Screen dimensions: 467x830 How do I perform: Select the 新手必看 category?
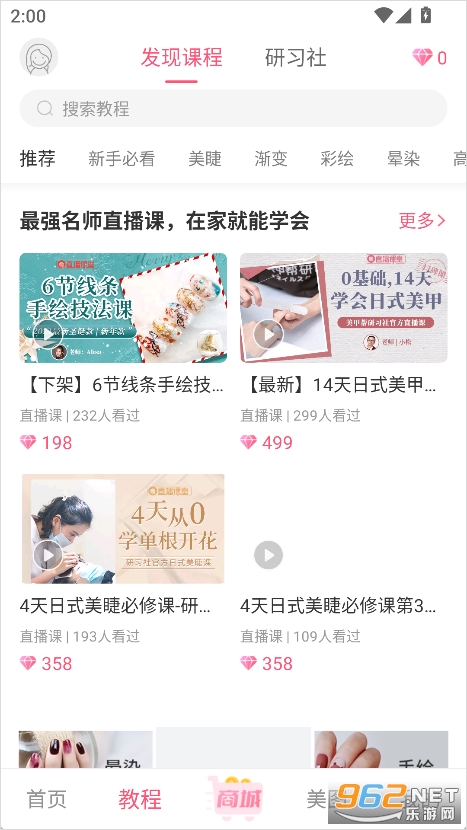coord(121,158)
